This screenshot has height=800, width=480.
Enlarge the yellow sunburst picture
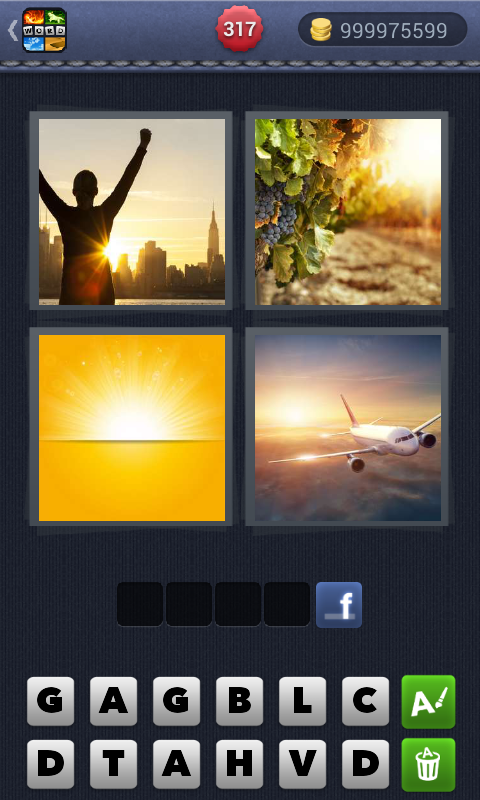(132, 428)
